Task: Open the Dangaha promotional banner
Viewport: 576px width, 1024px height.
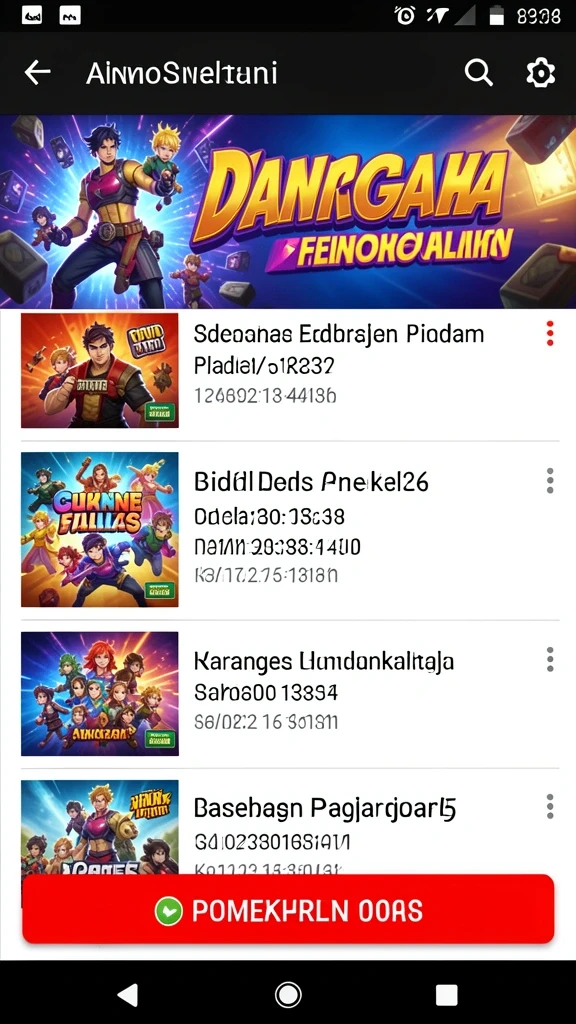Action: click(288, 212)
